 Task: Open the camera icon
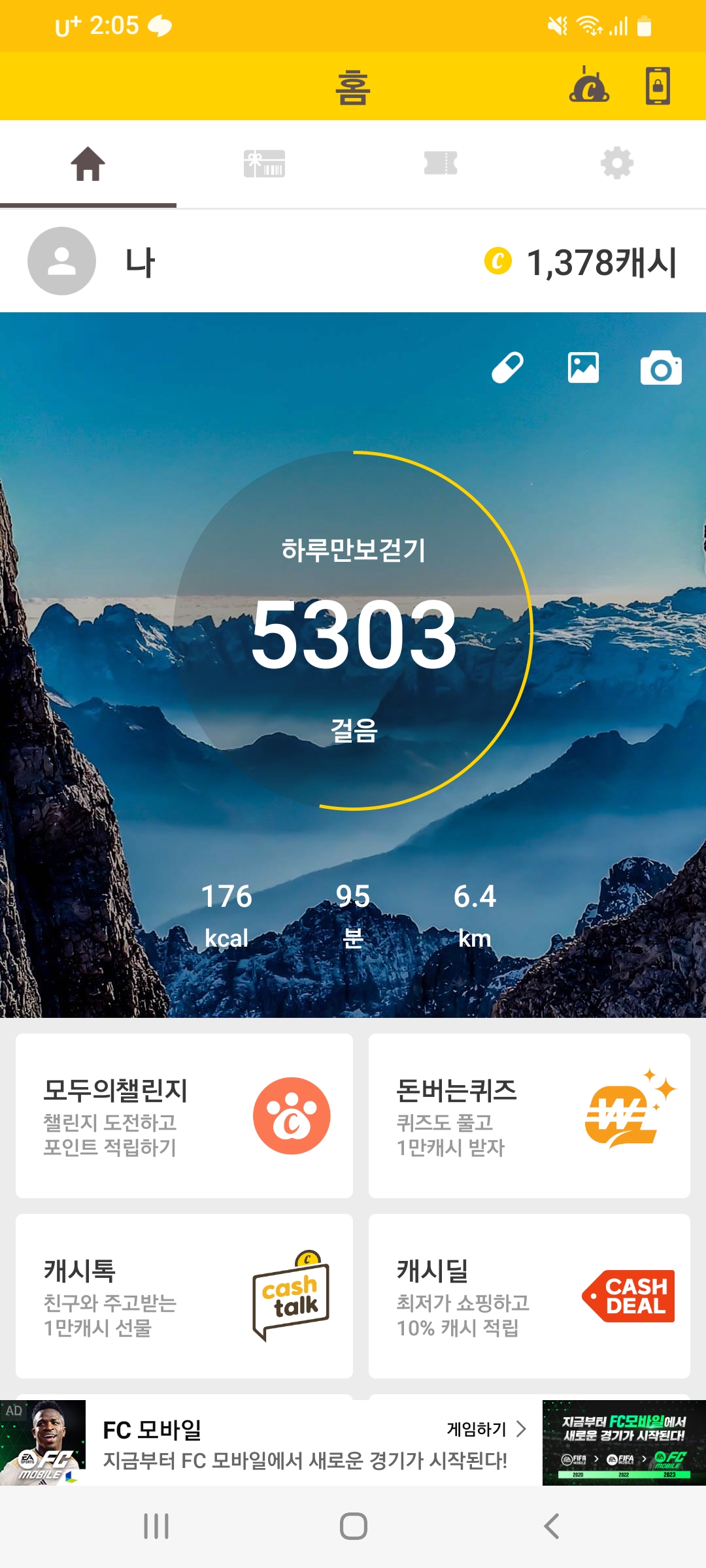pos(660,369)
